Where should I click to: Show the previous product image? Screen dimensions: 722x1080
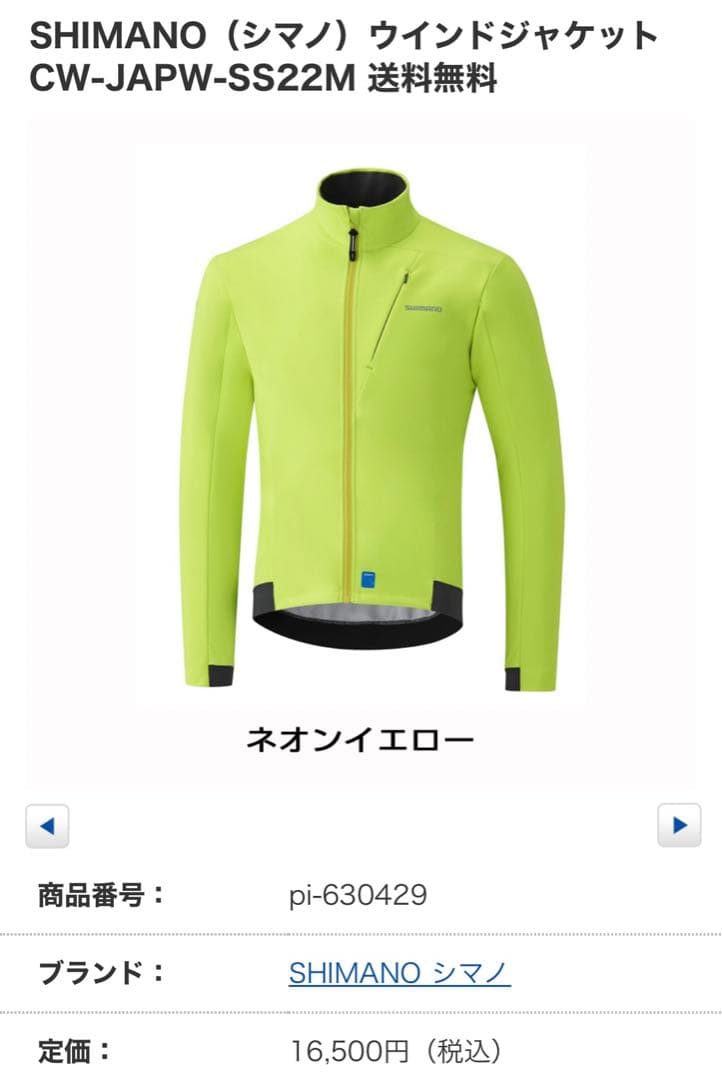[x=47, y=826]
